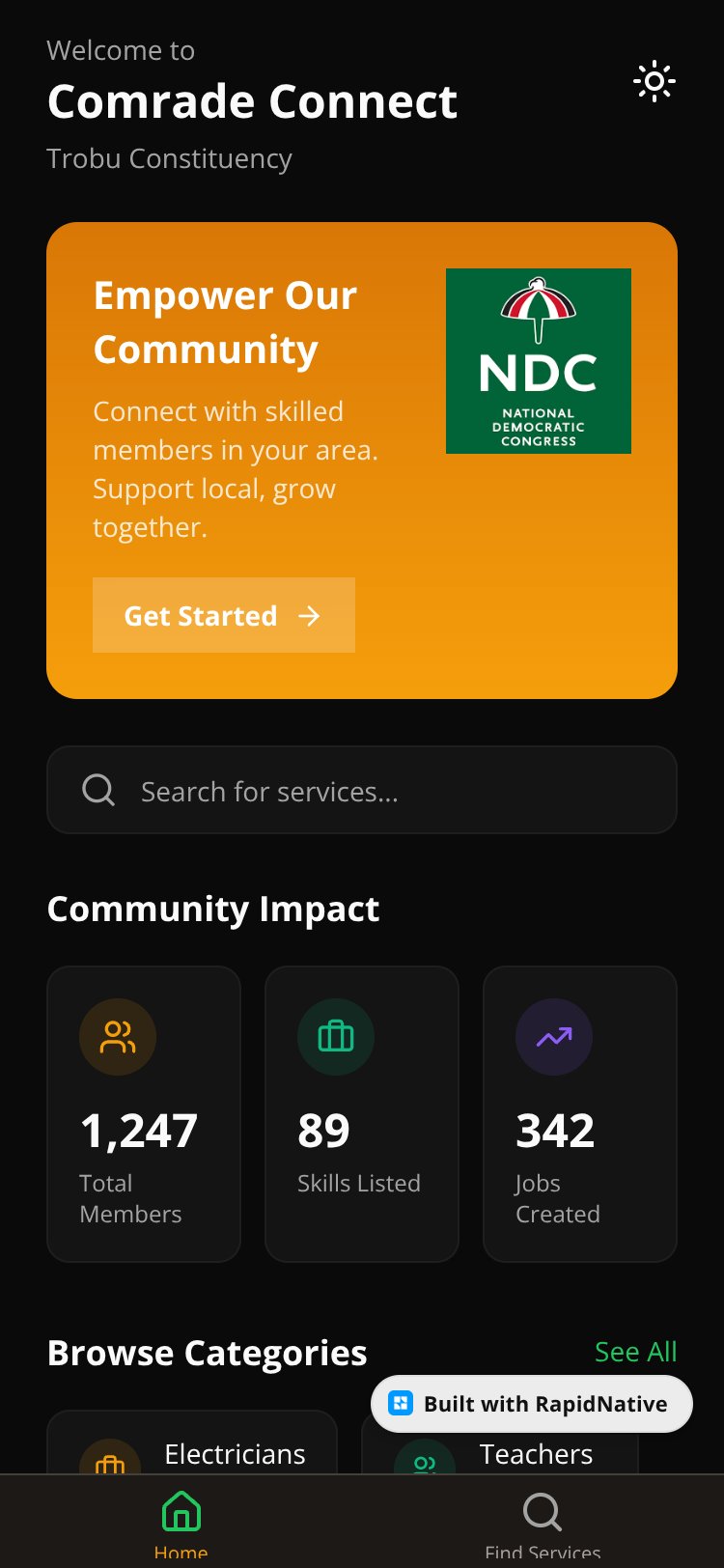724x1568 pixels.
Task: Open the Electricians category card
Action: (192, 1442)
